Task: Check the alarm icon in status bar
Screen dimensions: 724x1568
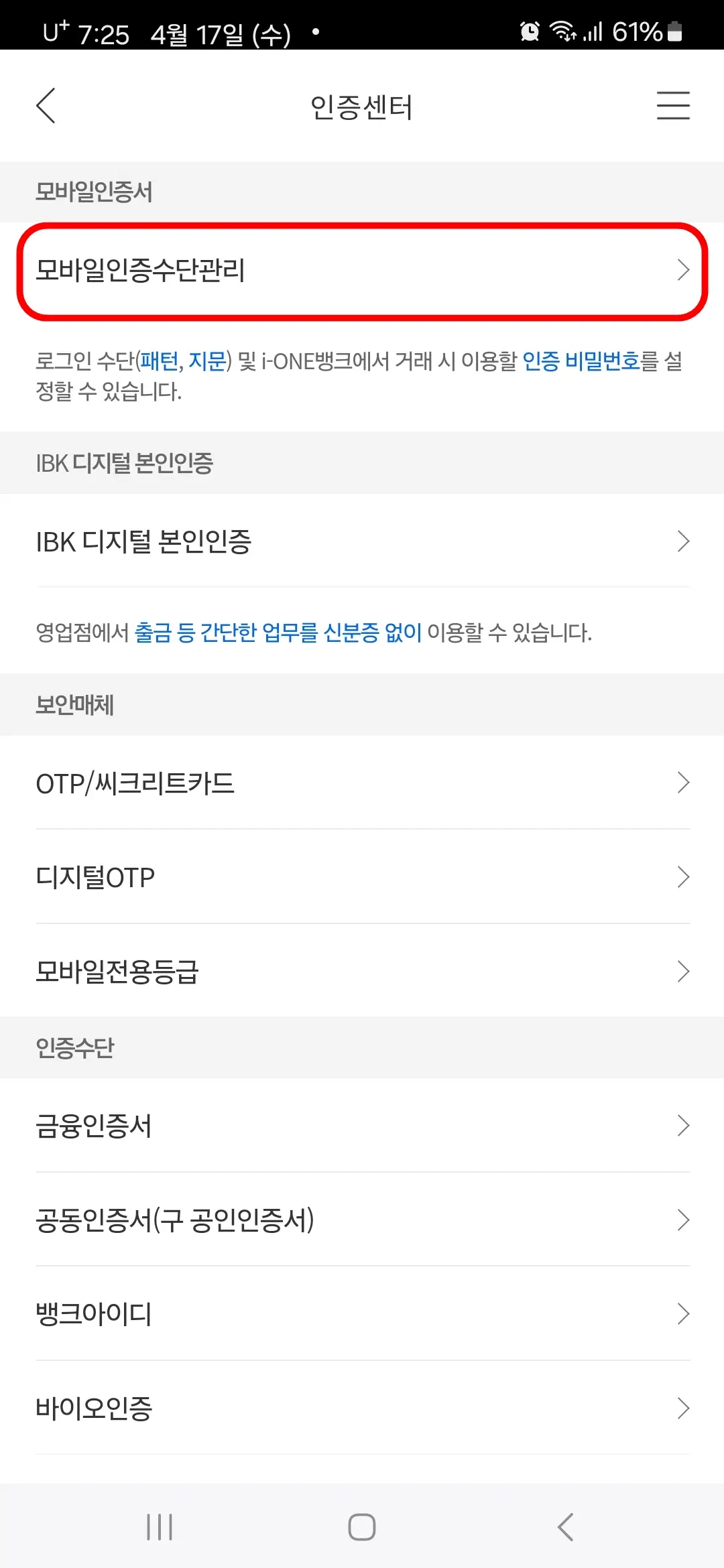Action: tap(529, 31)
